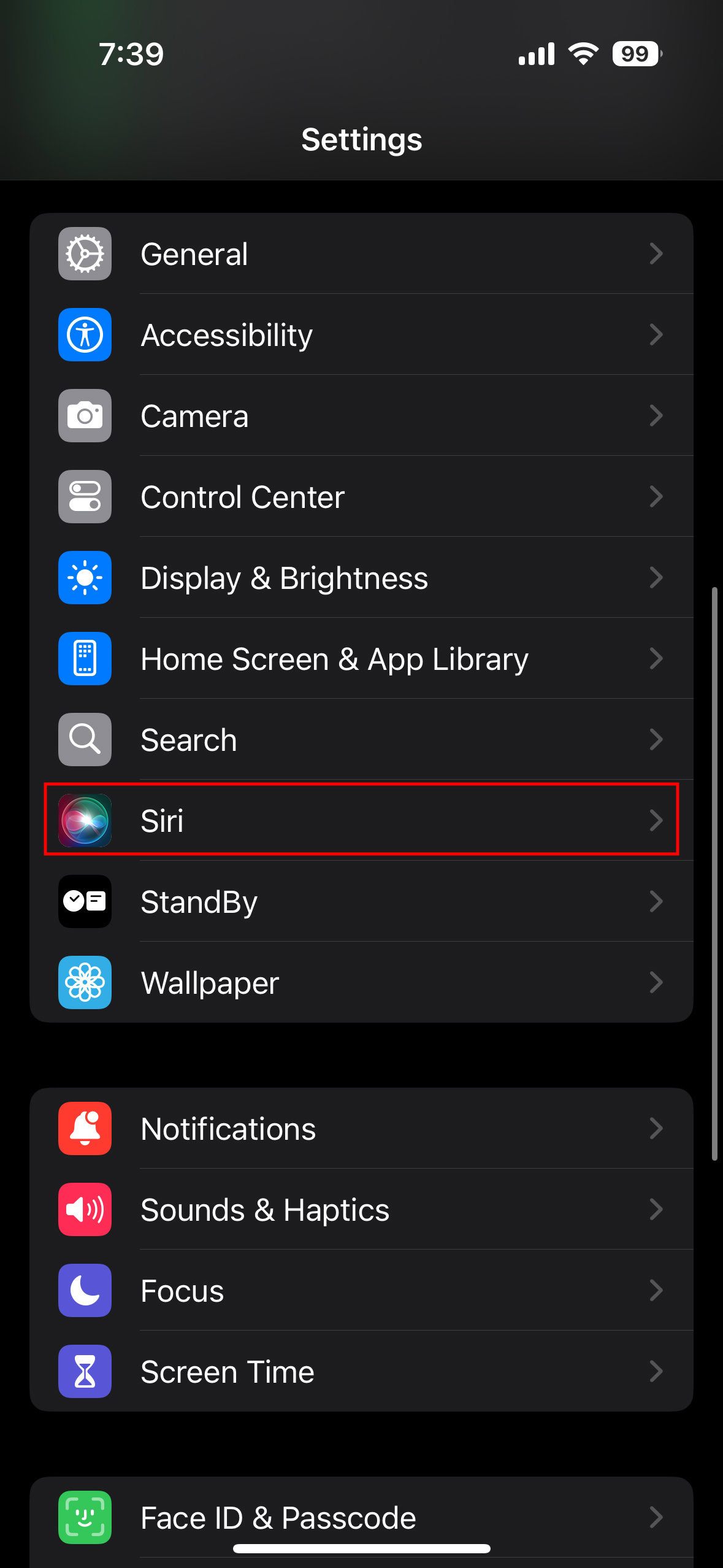This screenshot has width=723, height=1568.
Task: Go to Screen Time
Action: tap(361, 1371)
